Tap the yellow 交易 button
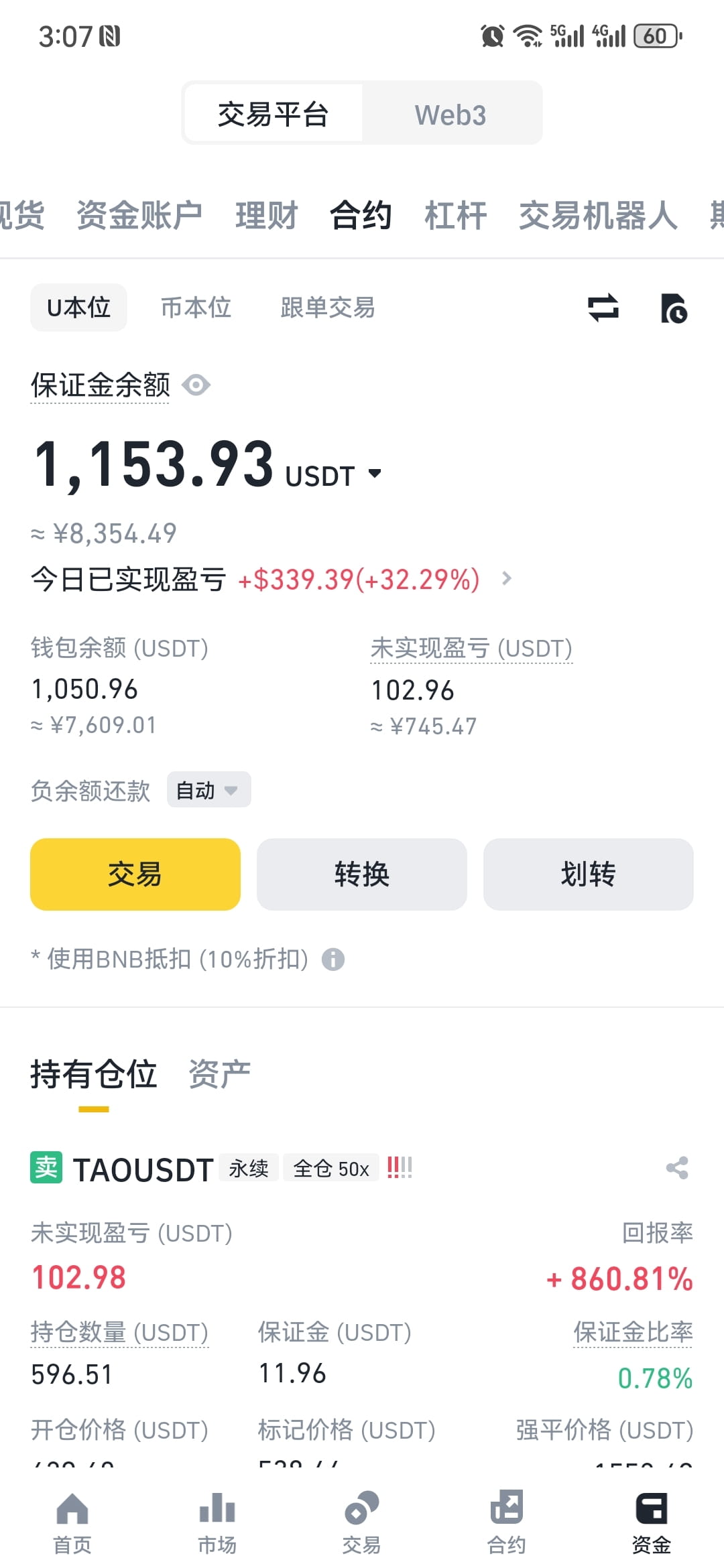 click(135, 874)
